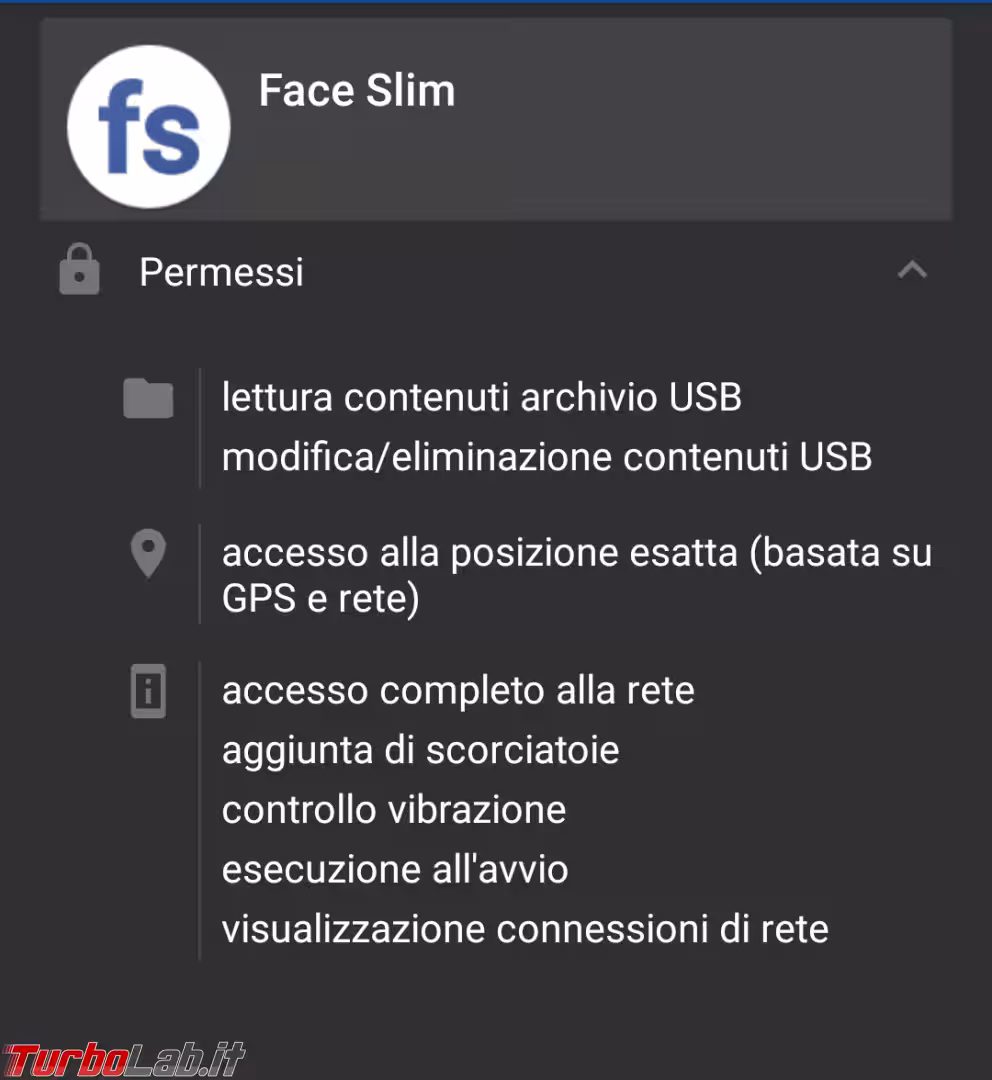
Task: Click the phone device icon for network permissions
Action: 148,691
